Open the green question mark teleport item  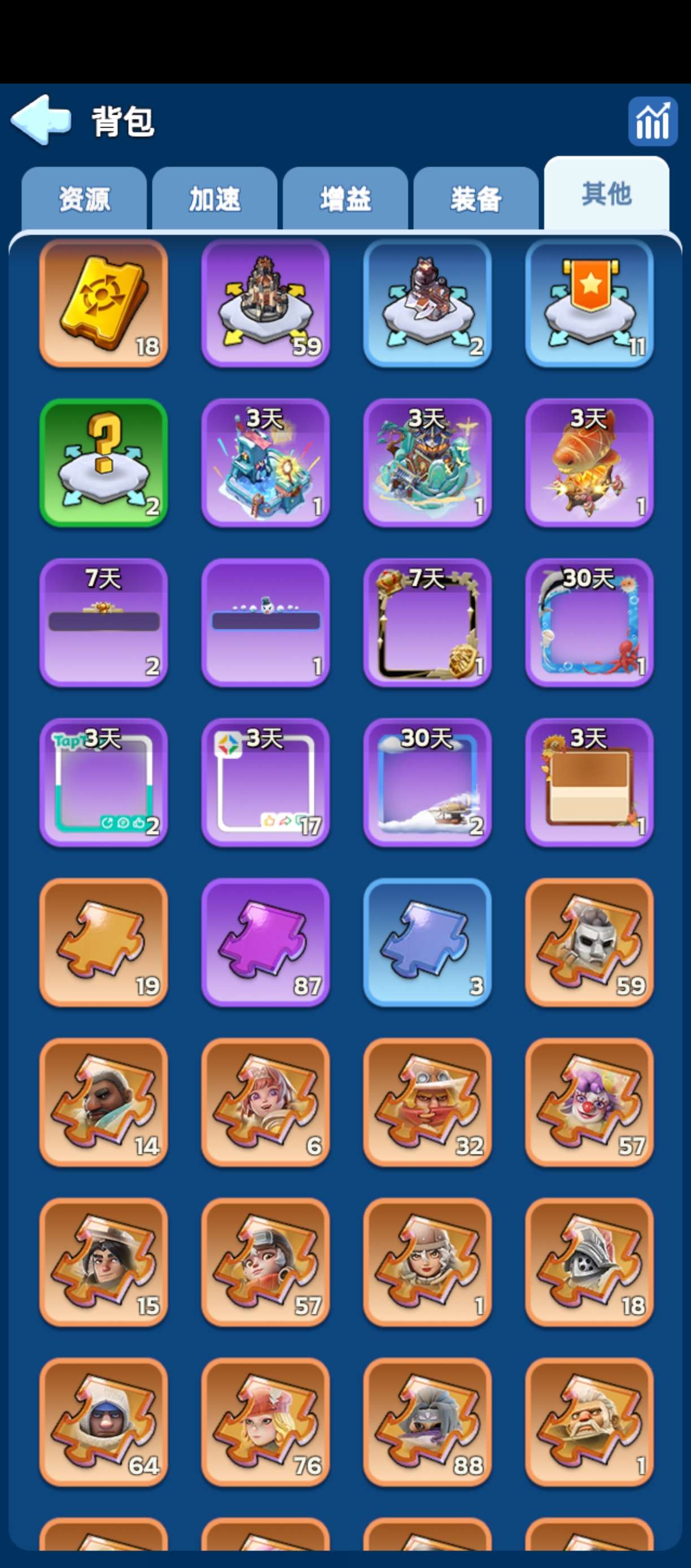(103, 463)
